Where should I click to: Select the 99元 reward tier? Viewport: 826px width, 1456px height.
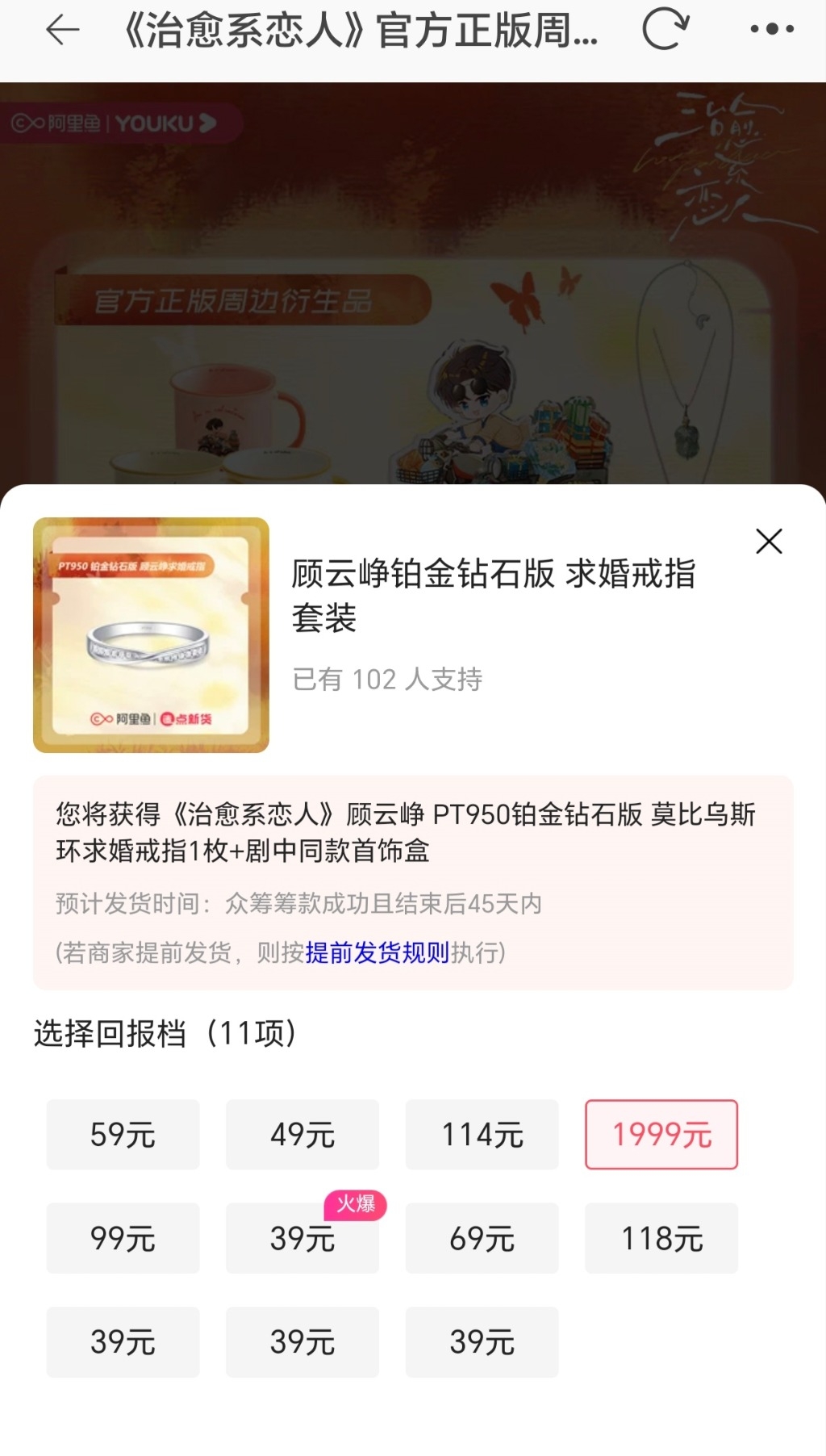pyautogui.click(x=123, y=1238)
